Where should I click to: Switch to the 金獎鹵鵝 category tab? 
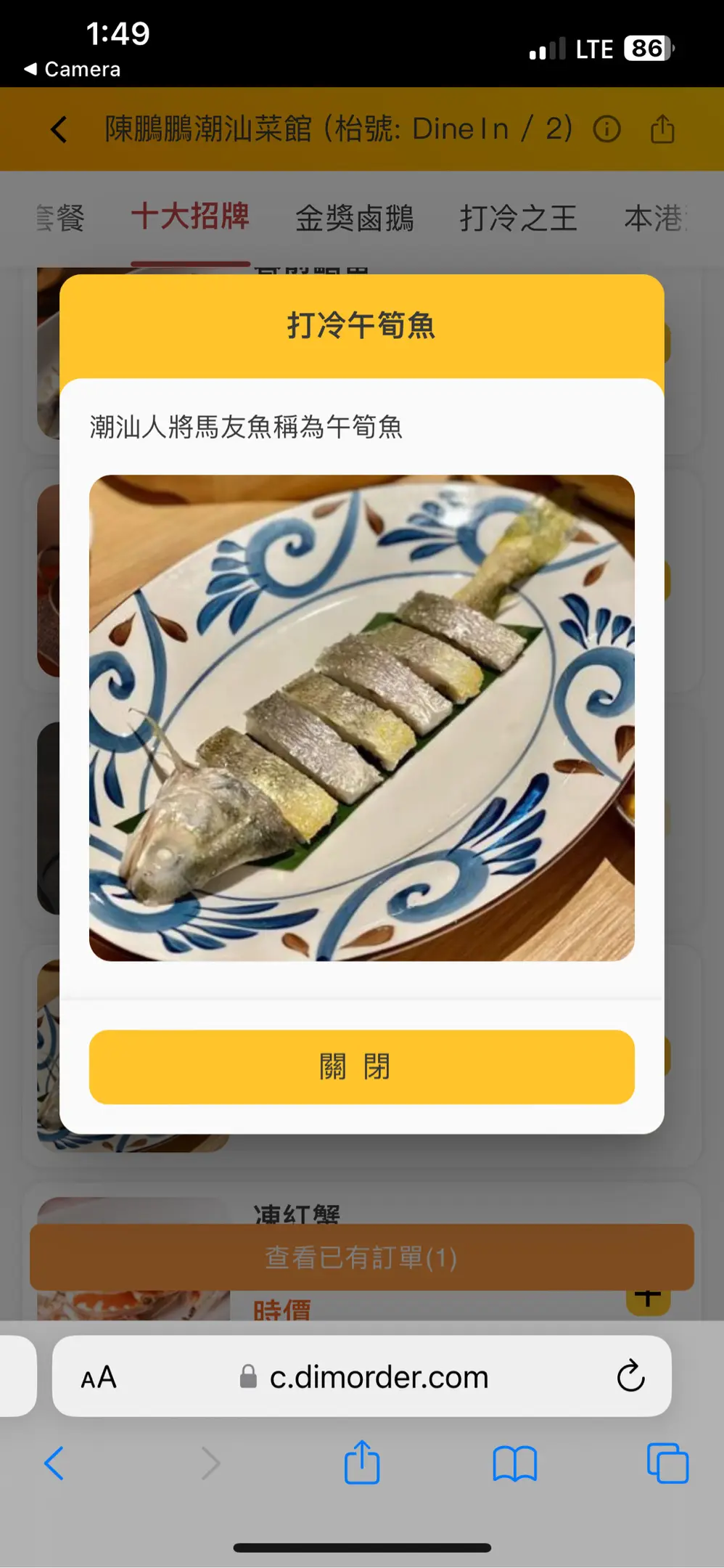[354, 218]
